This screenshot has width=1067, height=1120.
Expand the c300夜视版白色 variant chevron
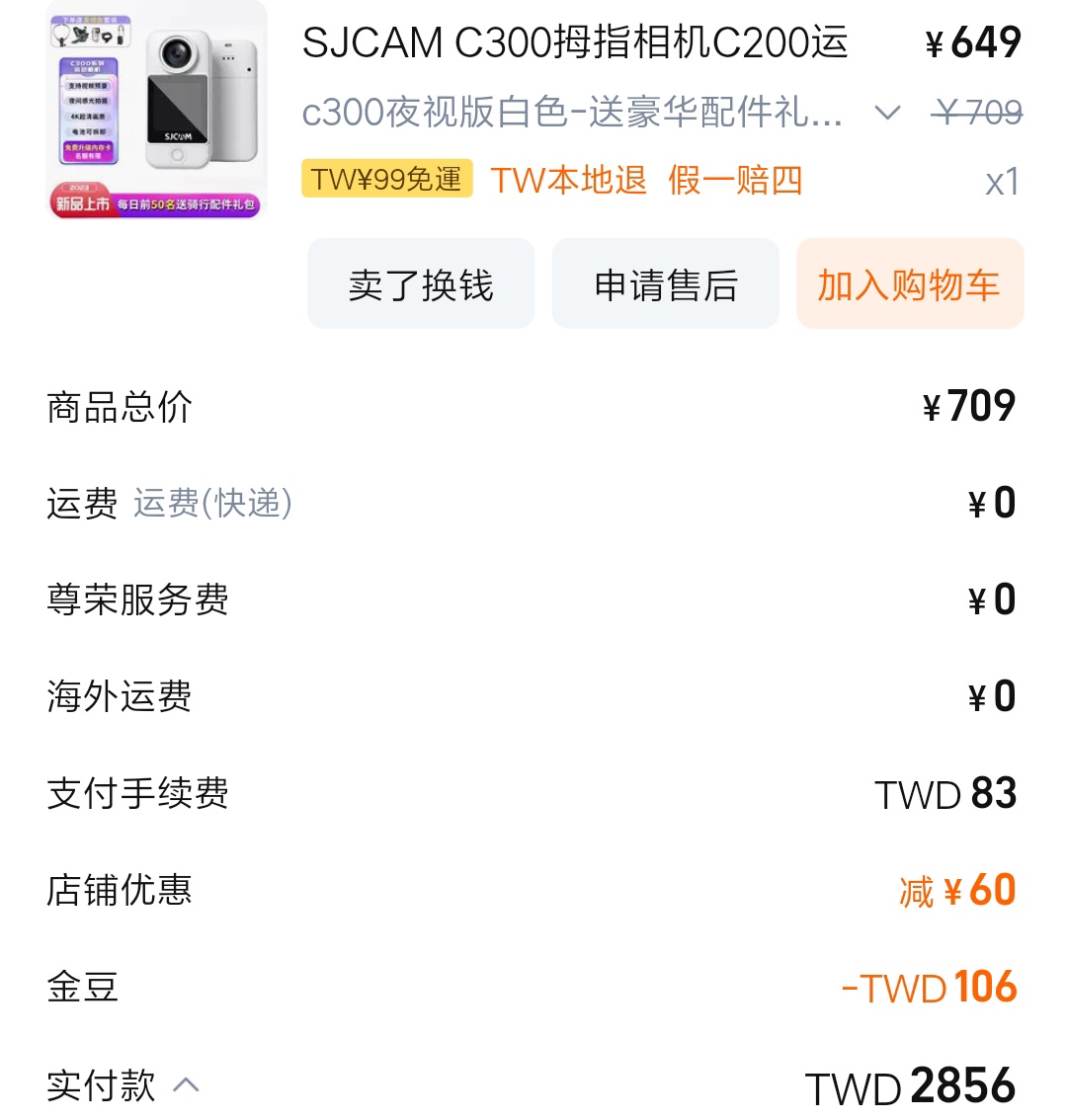click(887, 114)
